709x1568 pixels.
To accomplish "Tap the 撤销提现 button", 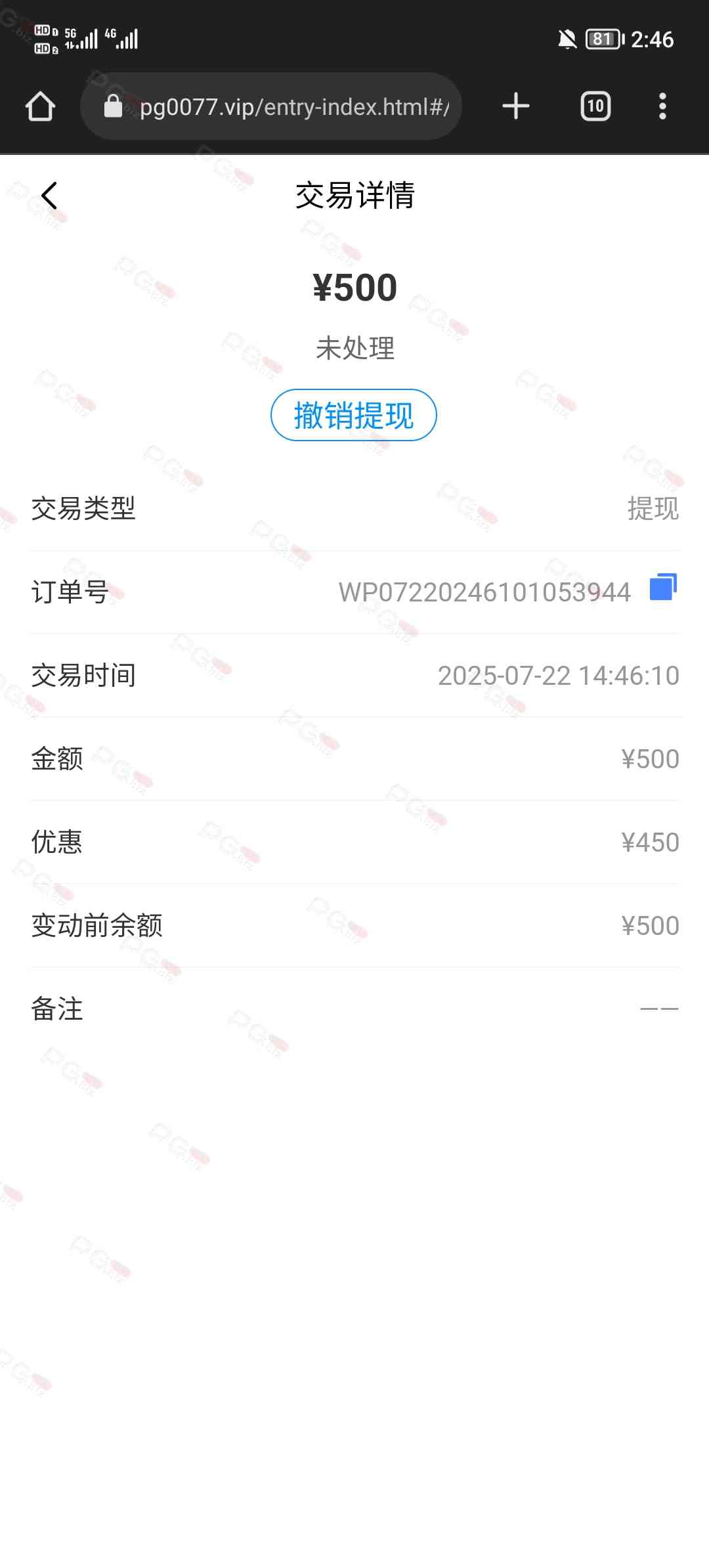I will pos(354,415).
